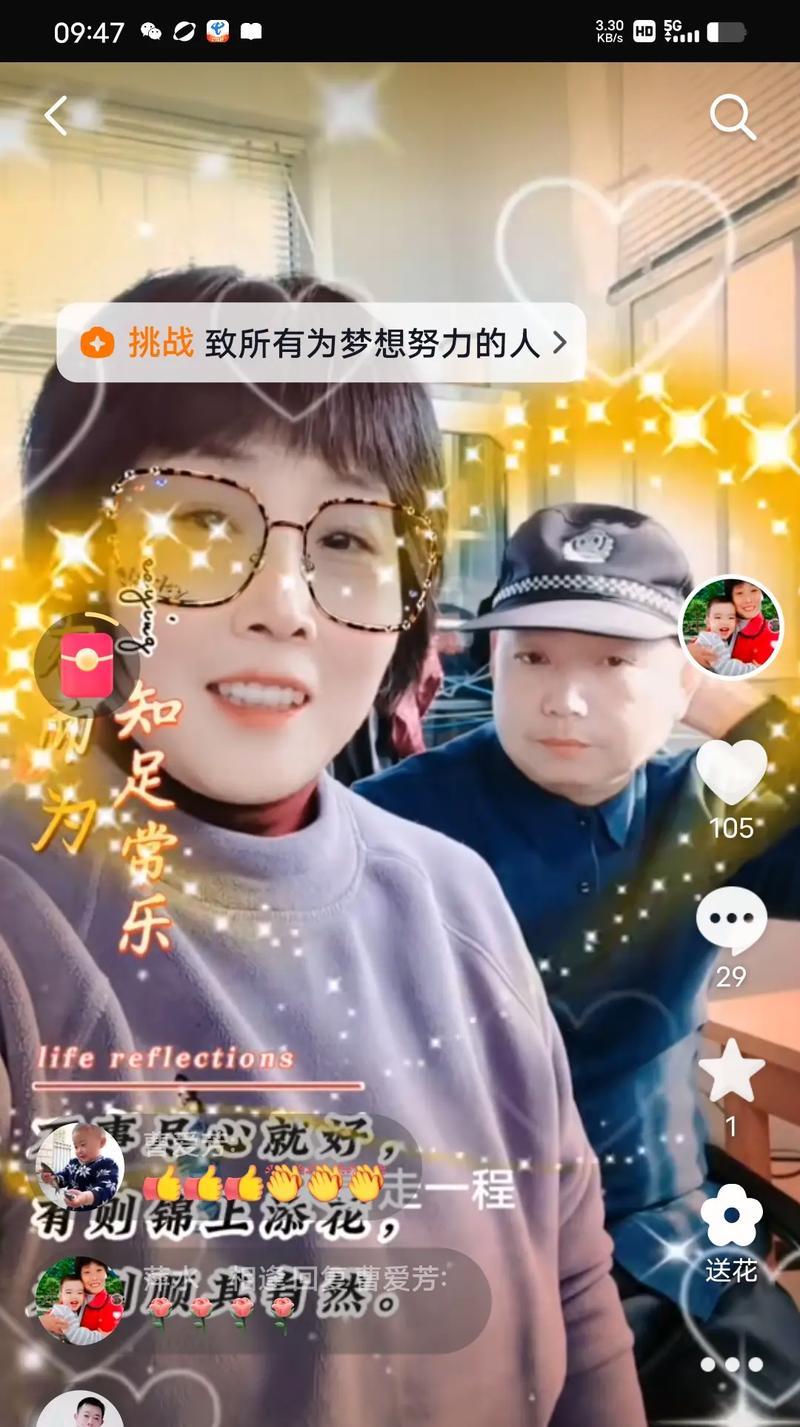Go back using the top-left arrow

56,116
